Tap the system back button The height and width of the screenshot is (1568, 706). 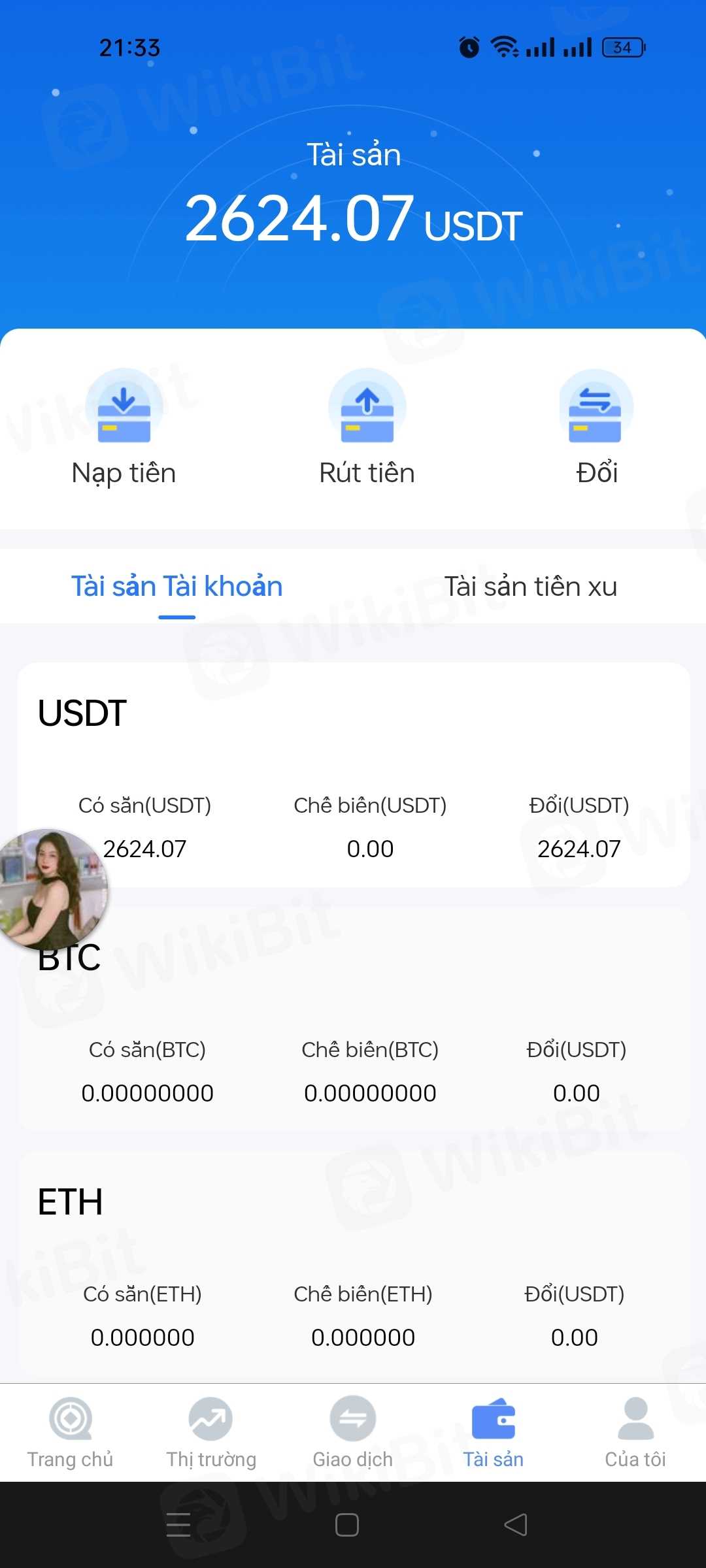coord(516,1525)
